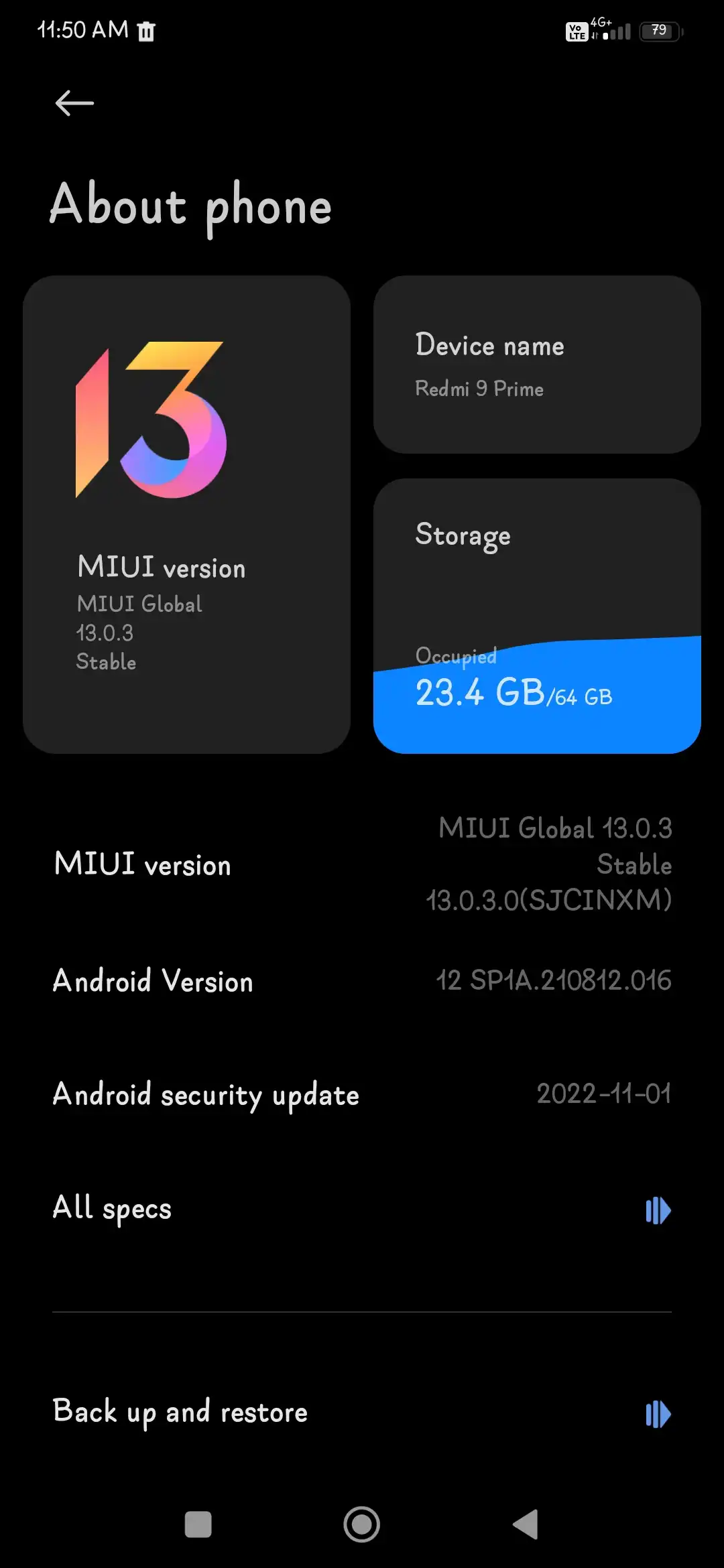Open Back up and restore
The height and width of the screenshot is (1568, 724).
(x=362, y=1413)
